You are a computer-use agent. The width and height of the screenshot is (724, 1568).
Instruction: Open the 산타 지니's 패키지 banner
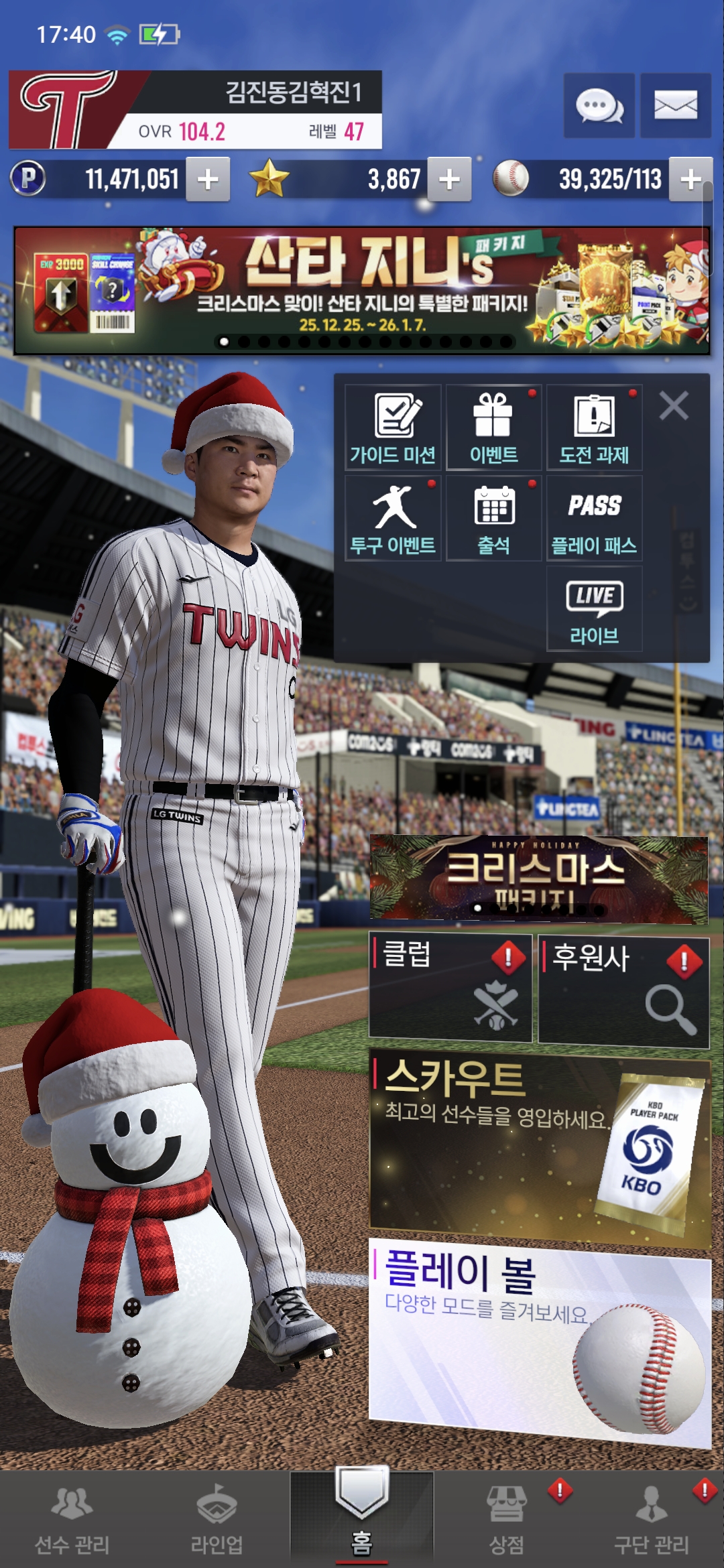coord(362,290)
